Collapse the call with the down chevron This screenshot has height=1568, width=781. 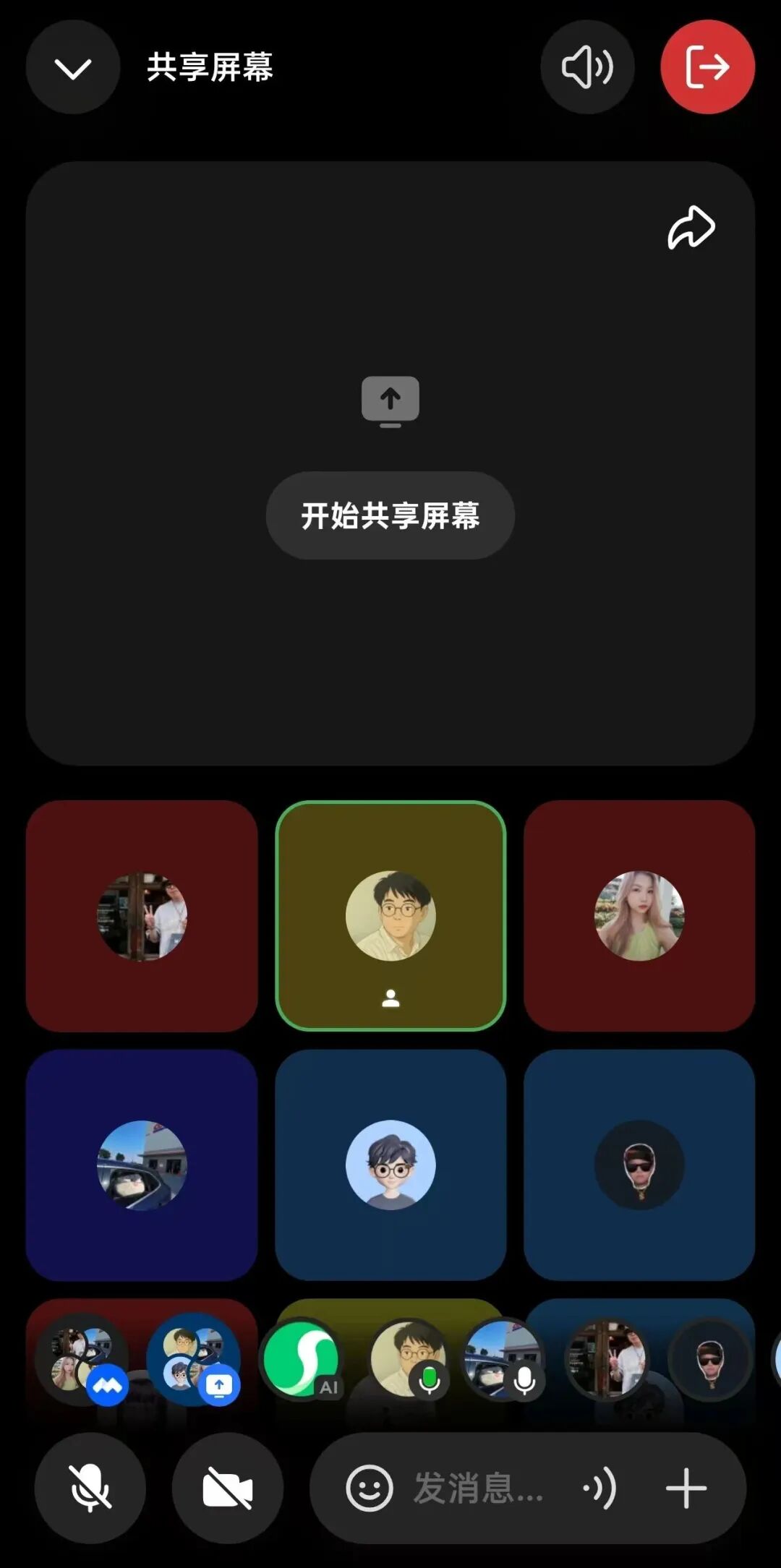pyautogui.click(x=72, y=66)
